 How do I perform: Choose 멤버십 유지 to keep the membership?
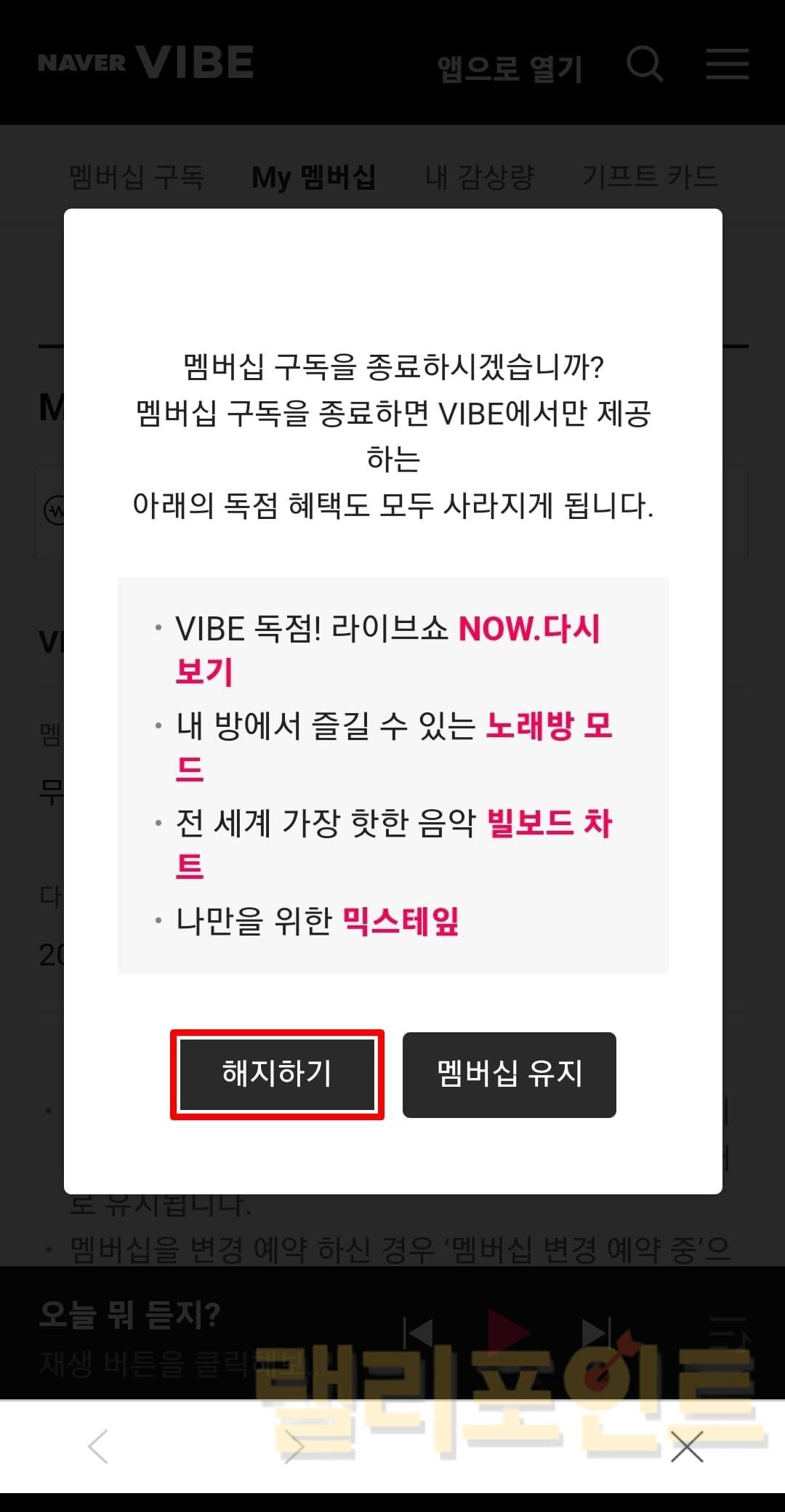(x=509, y=1074)
